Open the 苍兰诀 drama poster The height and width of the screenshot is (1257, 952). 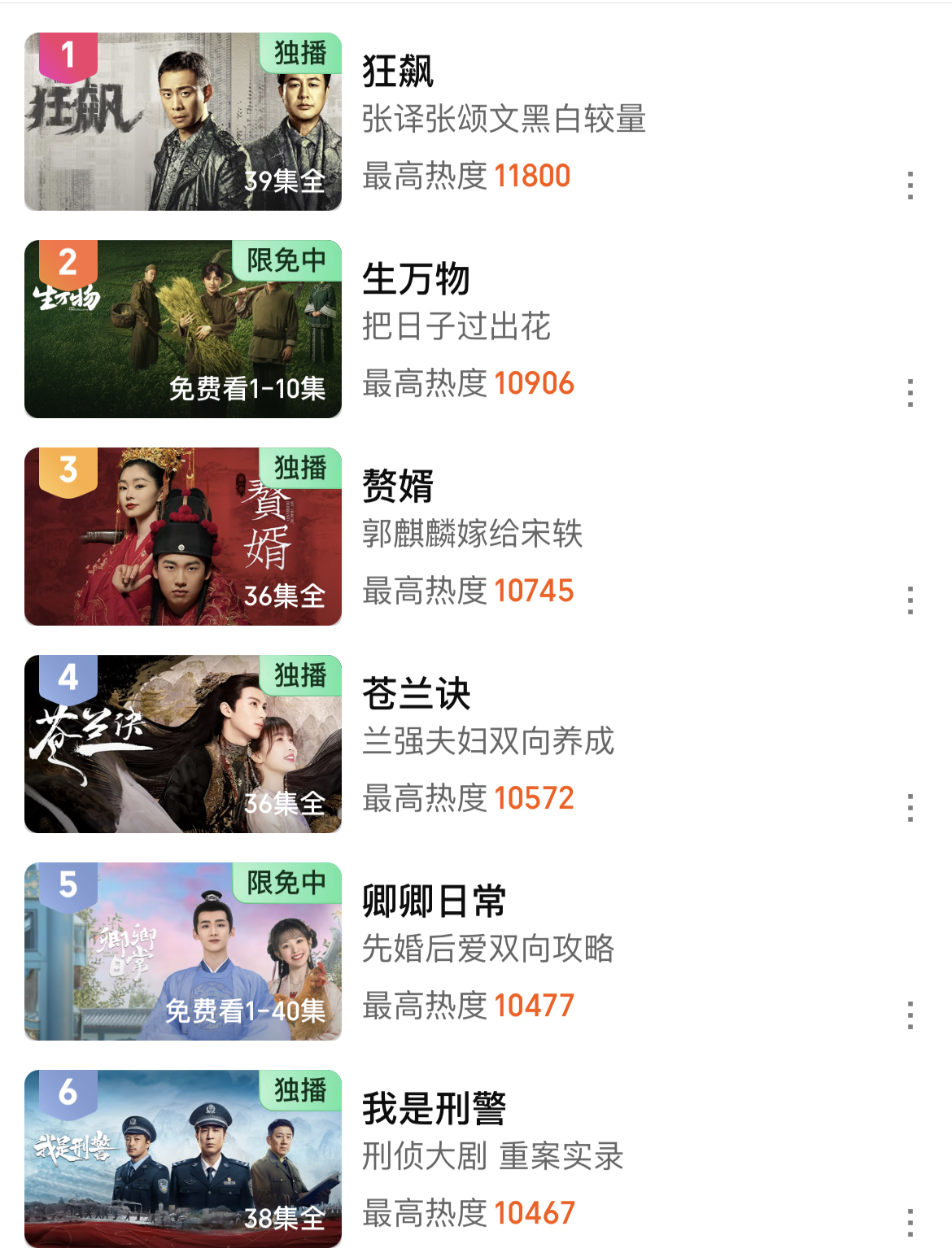(x=183, y=744)
